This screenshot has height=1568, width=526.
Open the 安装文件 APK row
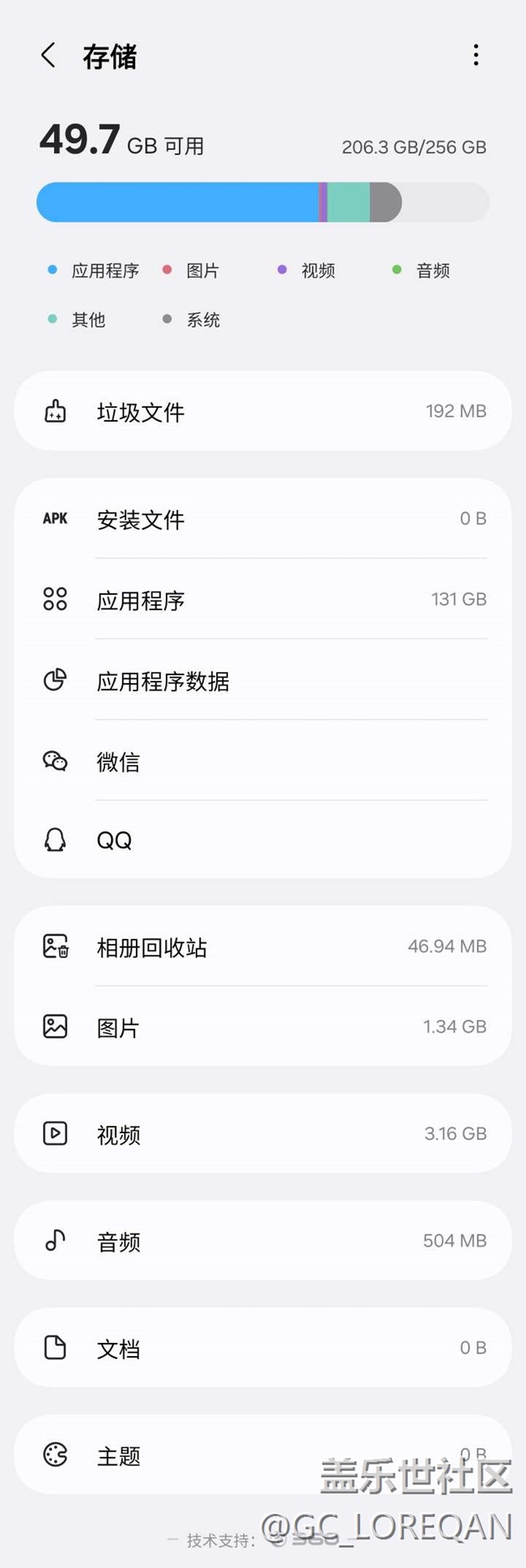tap(263, 519)
